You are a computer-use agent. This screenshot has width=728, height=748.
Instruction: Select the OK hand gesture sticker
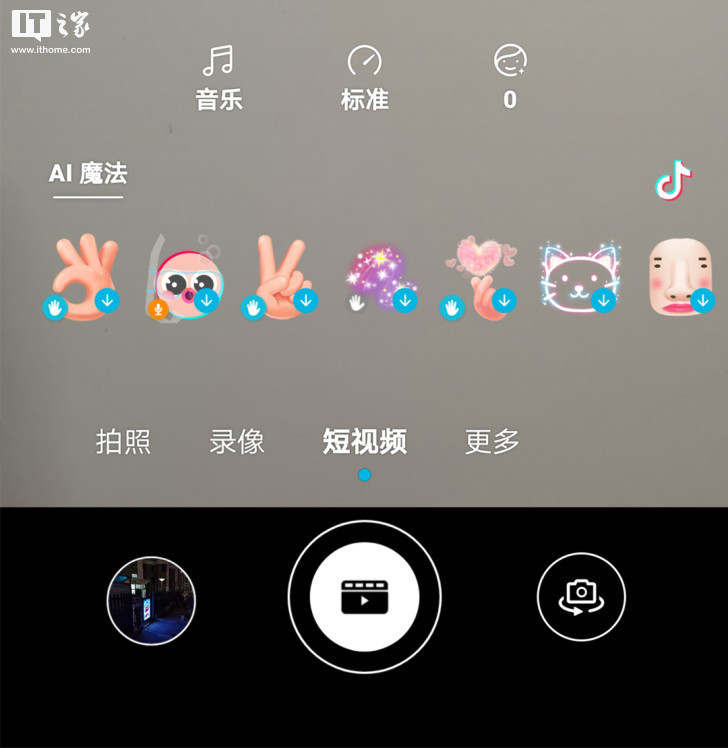pyautogui.click(x=85, y=277)
